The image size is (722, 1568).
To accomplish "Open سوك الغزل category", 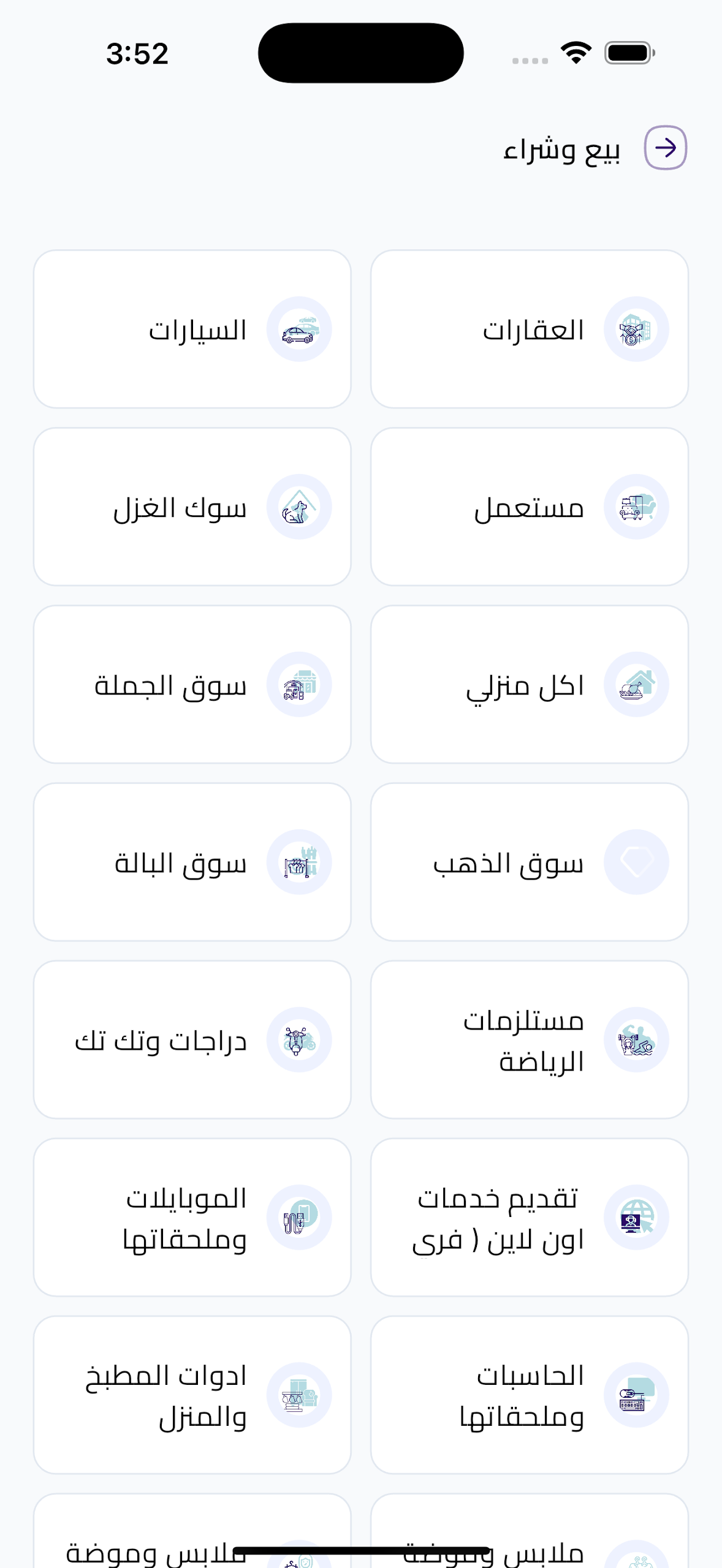I will (x=192, y=507).
